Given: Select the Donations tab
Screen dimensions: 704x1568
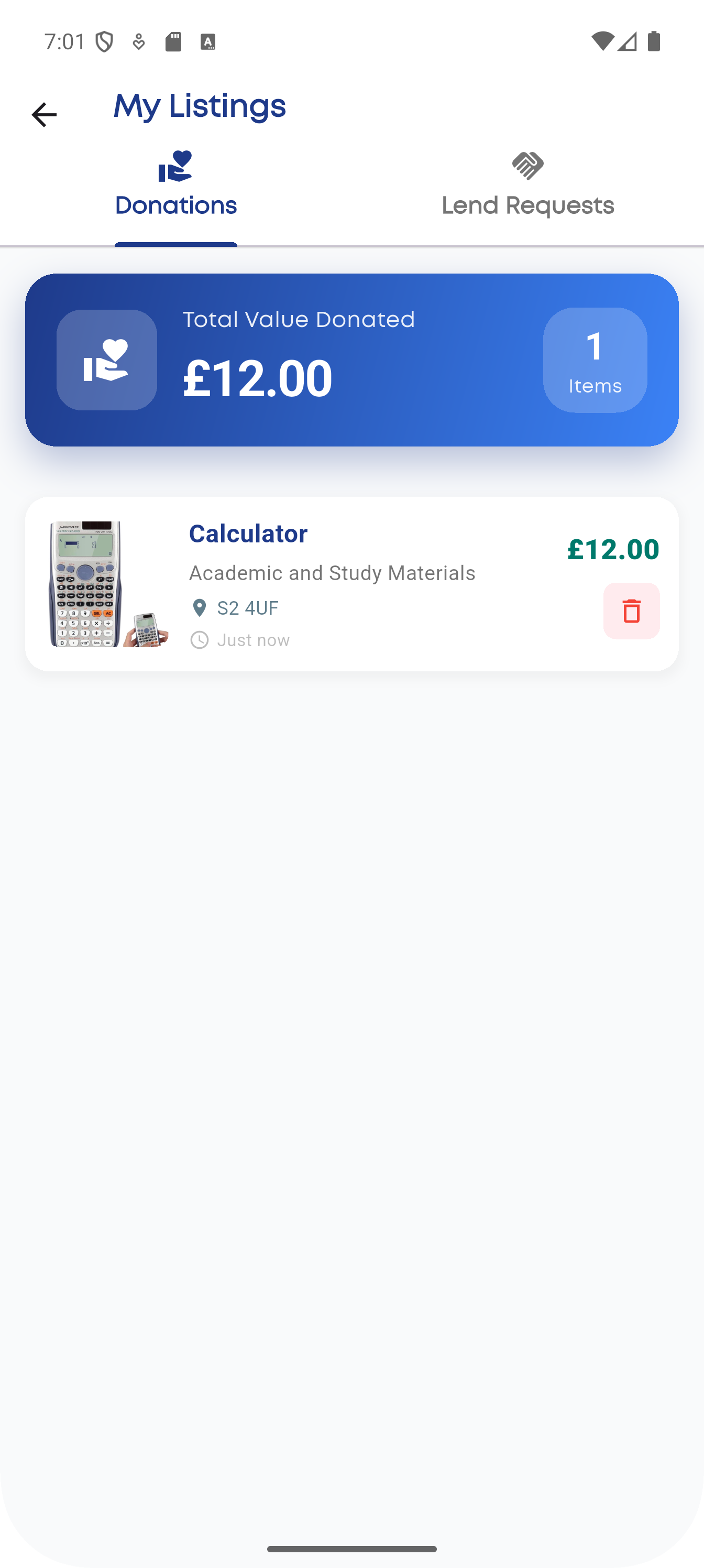Looking at the screenshot, I should 176,186.
